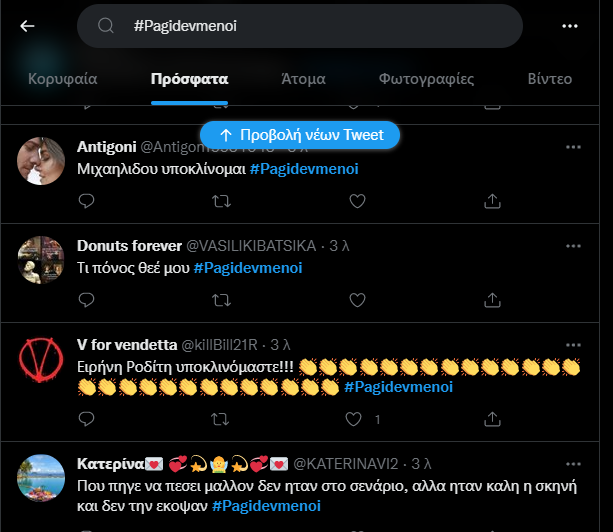Share Donuts forever's tweet

(492, 299)
